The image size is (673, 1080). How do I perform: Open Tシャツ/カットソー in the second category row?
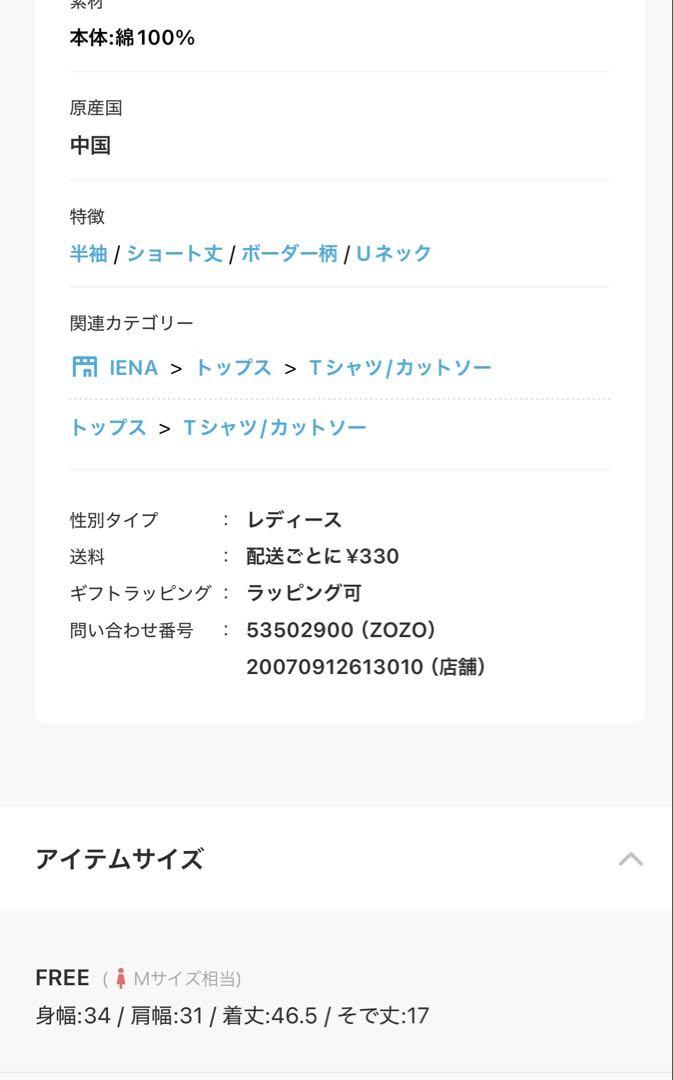coord(274,427)
